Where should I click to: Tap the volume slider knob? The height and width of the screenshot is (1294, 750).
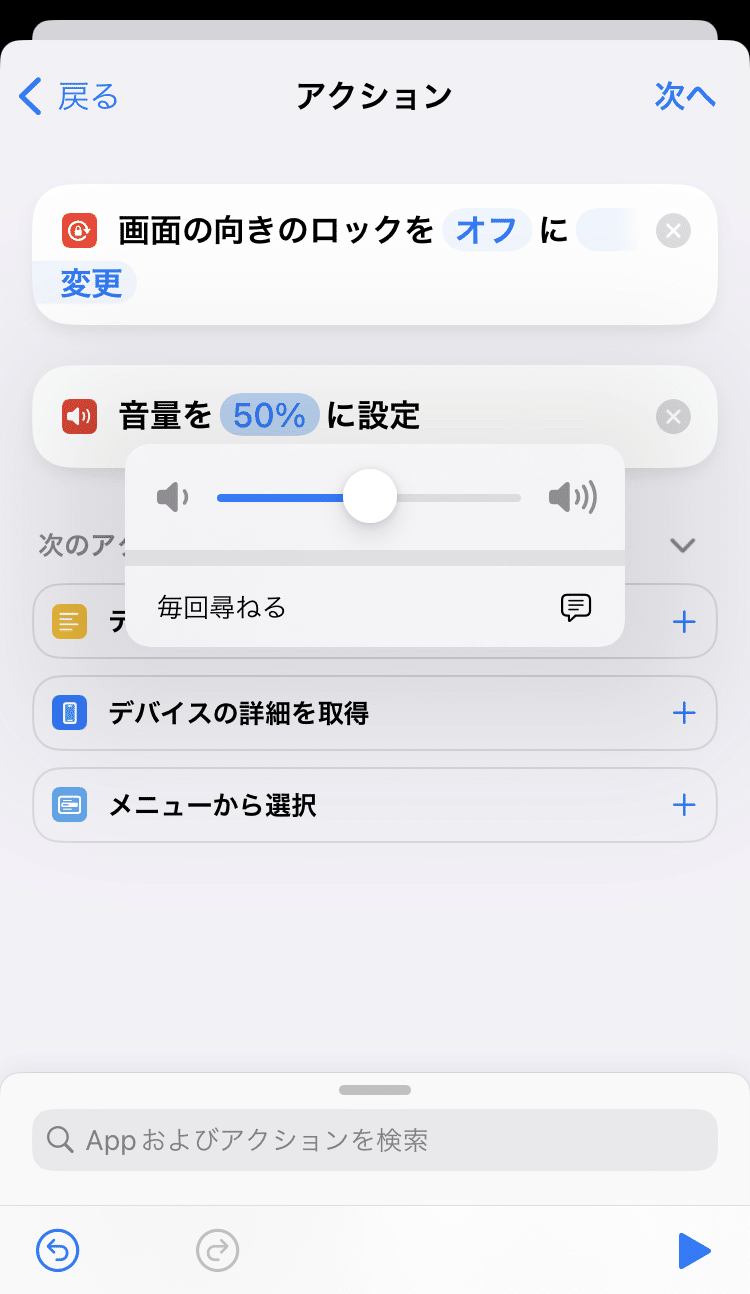(x=370, y=496)
